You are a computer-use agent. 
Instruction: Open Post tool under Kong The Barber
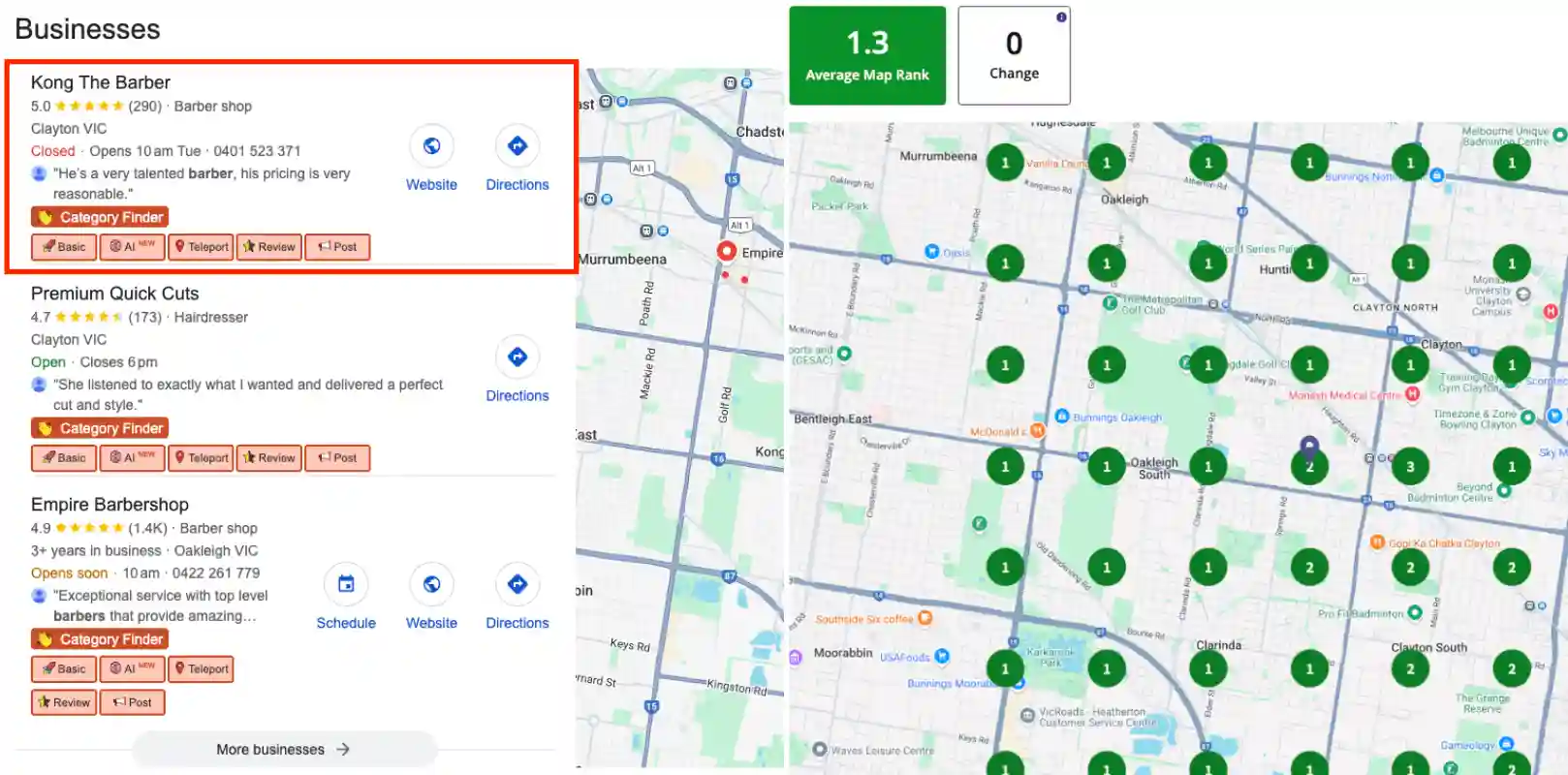(x=337, y=247)
